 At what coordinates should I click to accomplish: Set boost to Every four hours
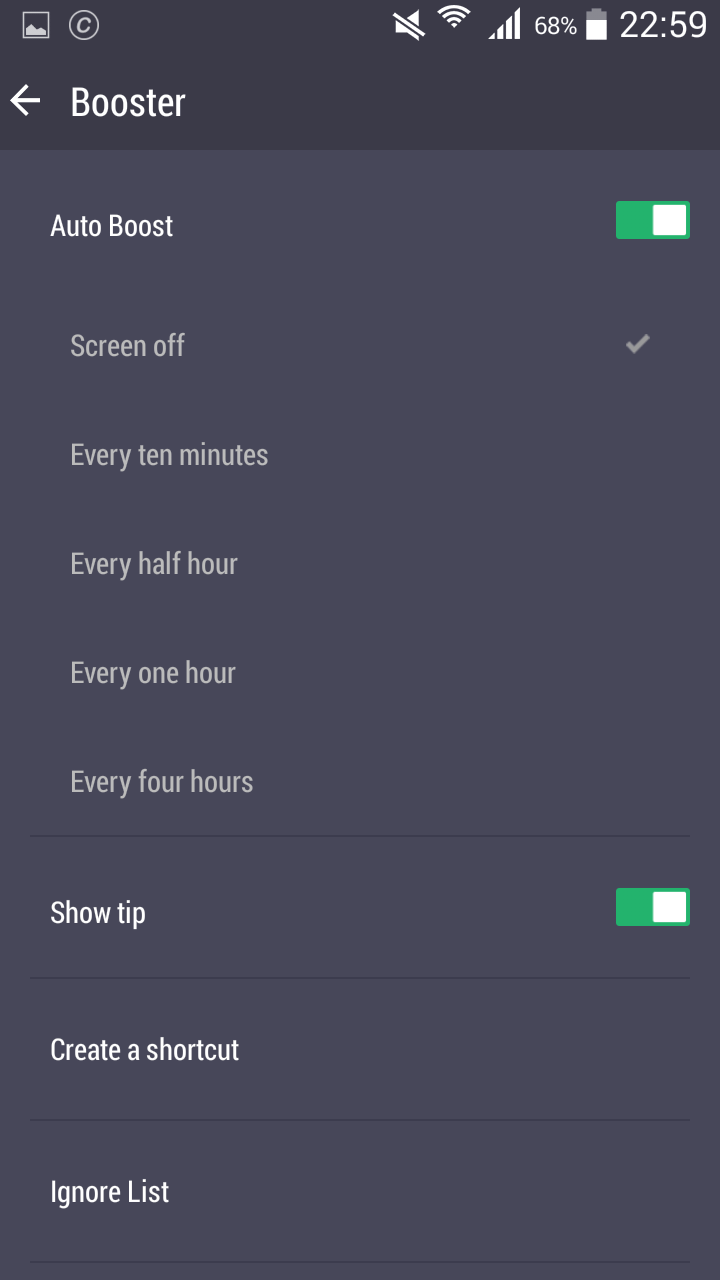coord(360,782)
